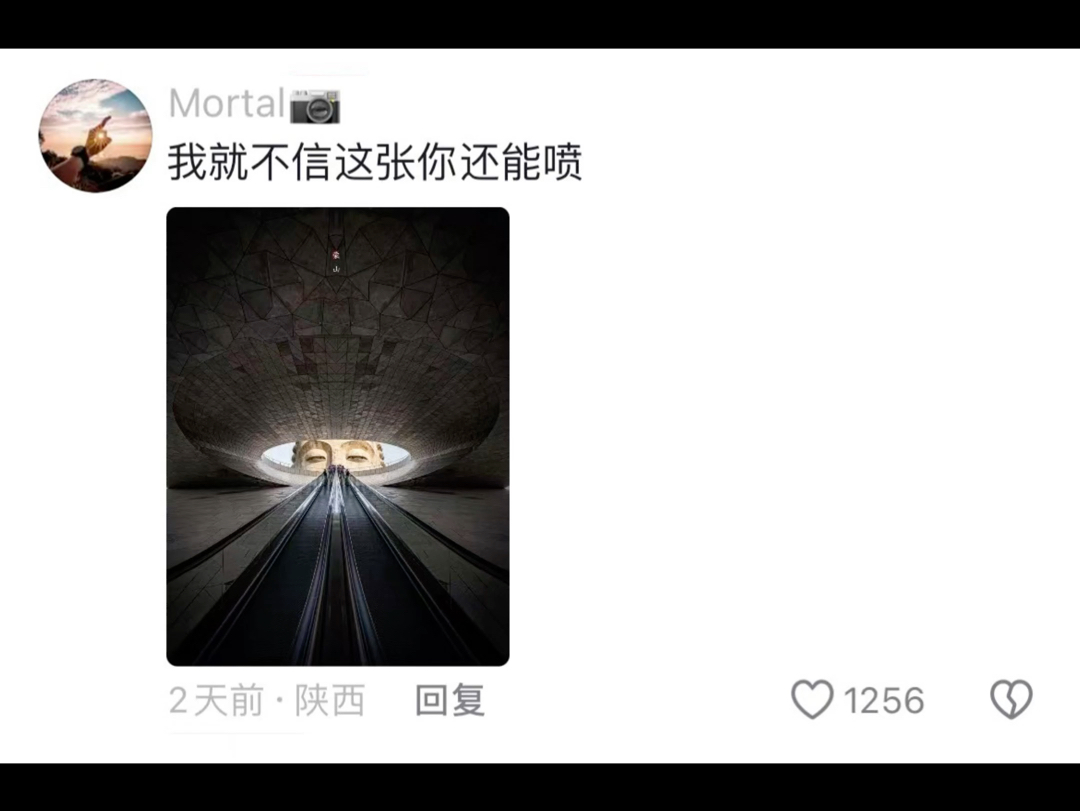Tap 回复 to reply to Mortal's comment
This screenshot has height=811, width=1080.
point(450,701)
